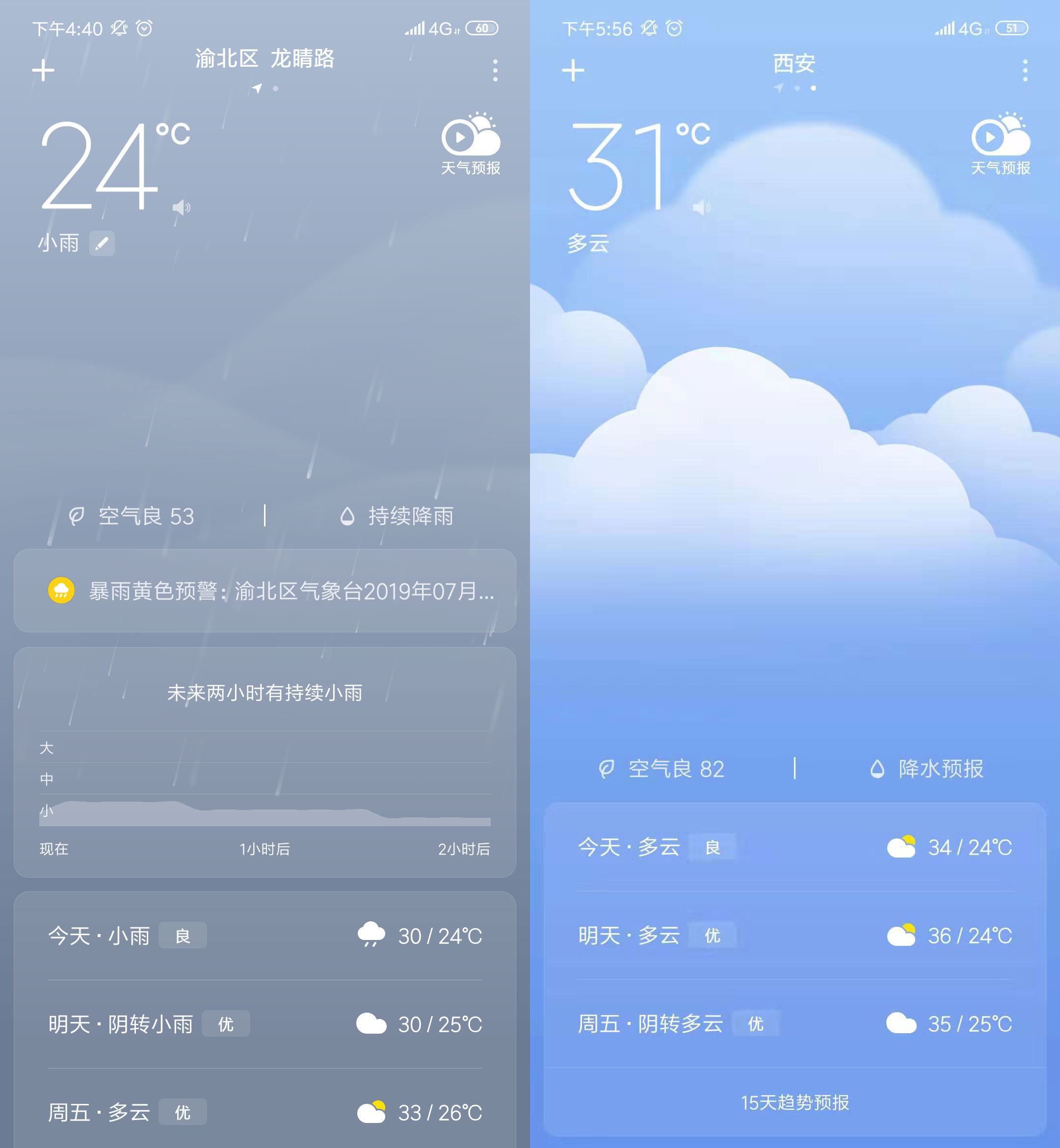Open overflow menu on the 渝北区 screen
The image size is (1060, 1148).
495,71
